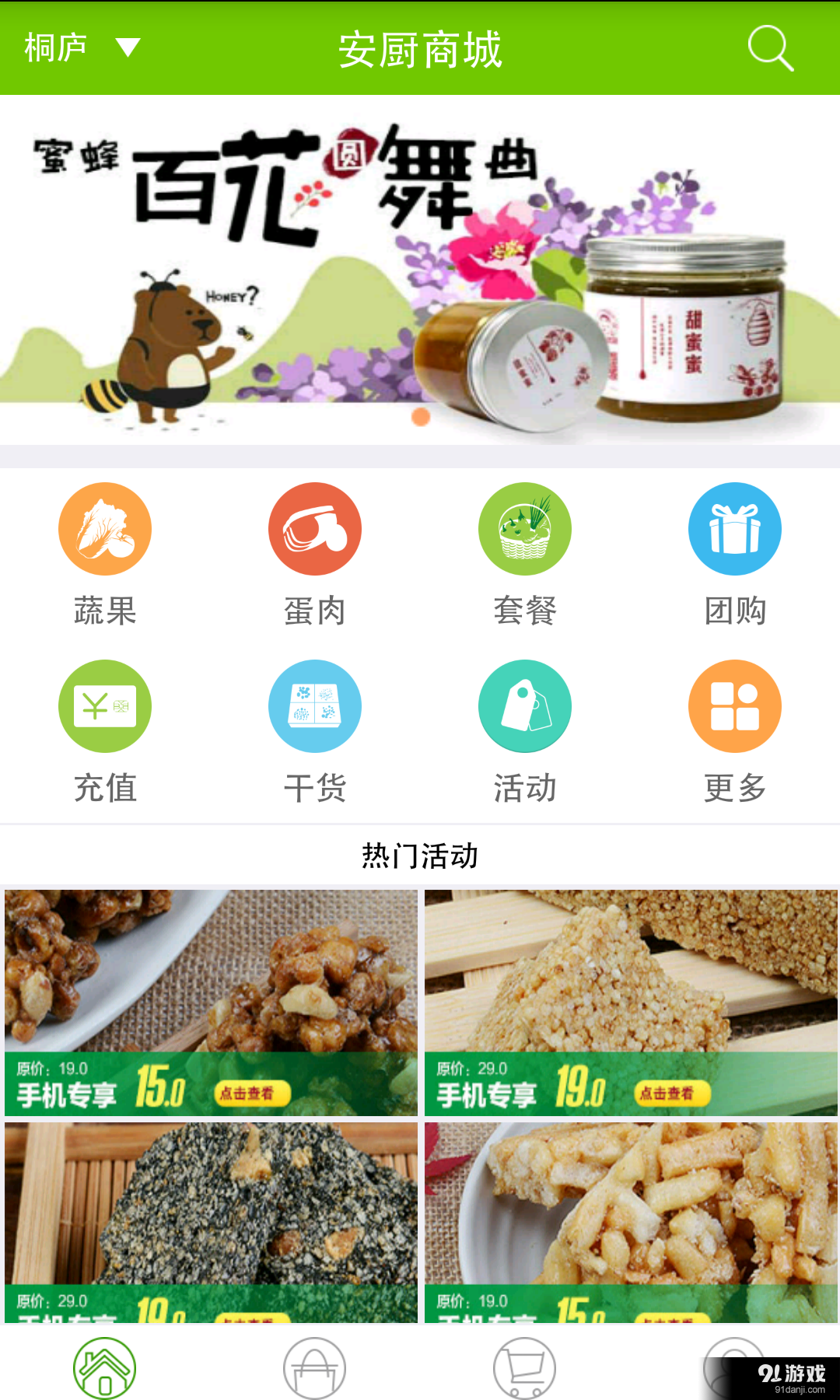
Task: Tap 点击查看 on the 15.0 peanut candy deal
Action: coord(253,1093)
